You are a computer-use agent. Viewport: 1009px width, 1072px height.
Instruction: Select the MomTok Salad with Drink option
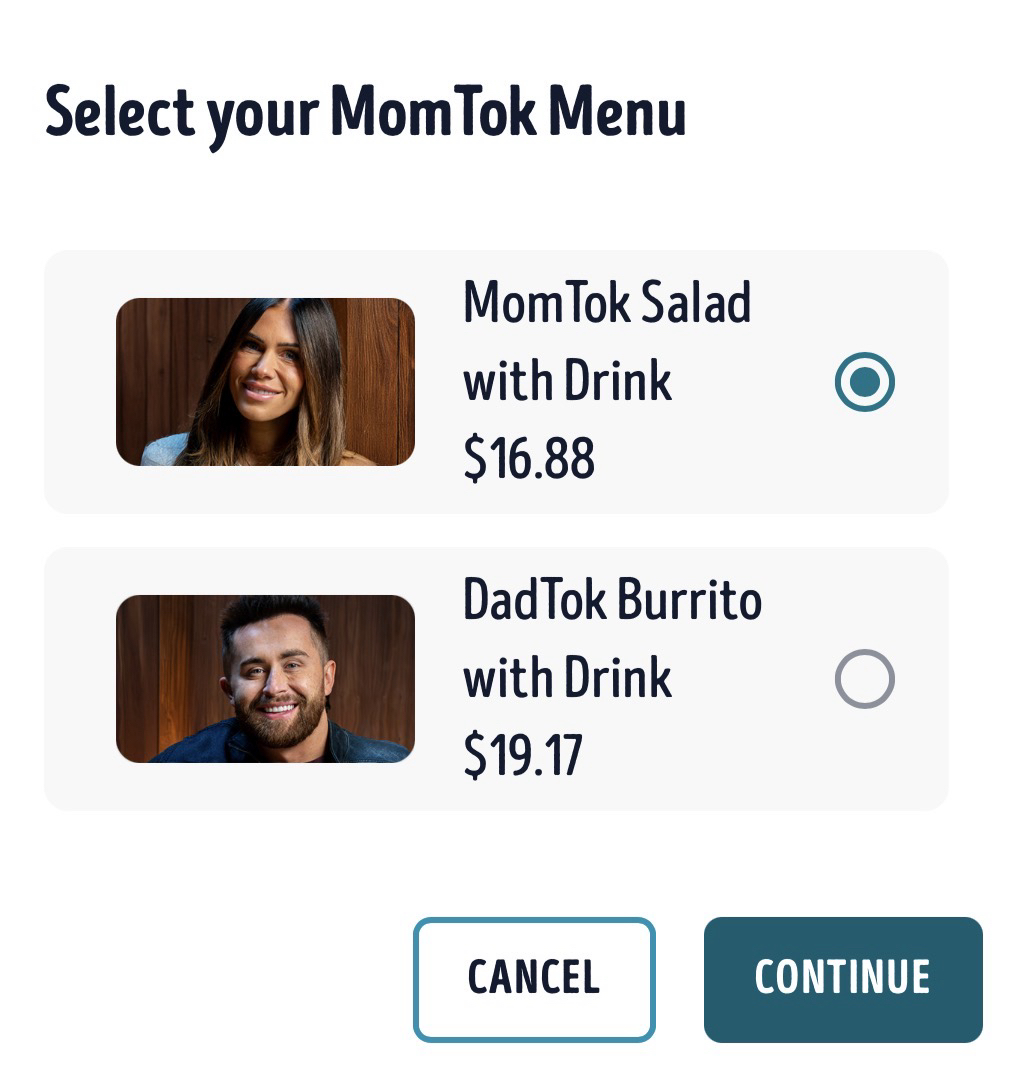pos(864,382)
